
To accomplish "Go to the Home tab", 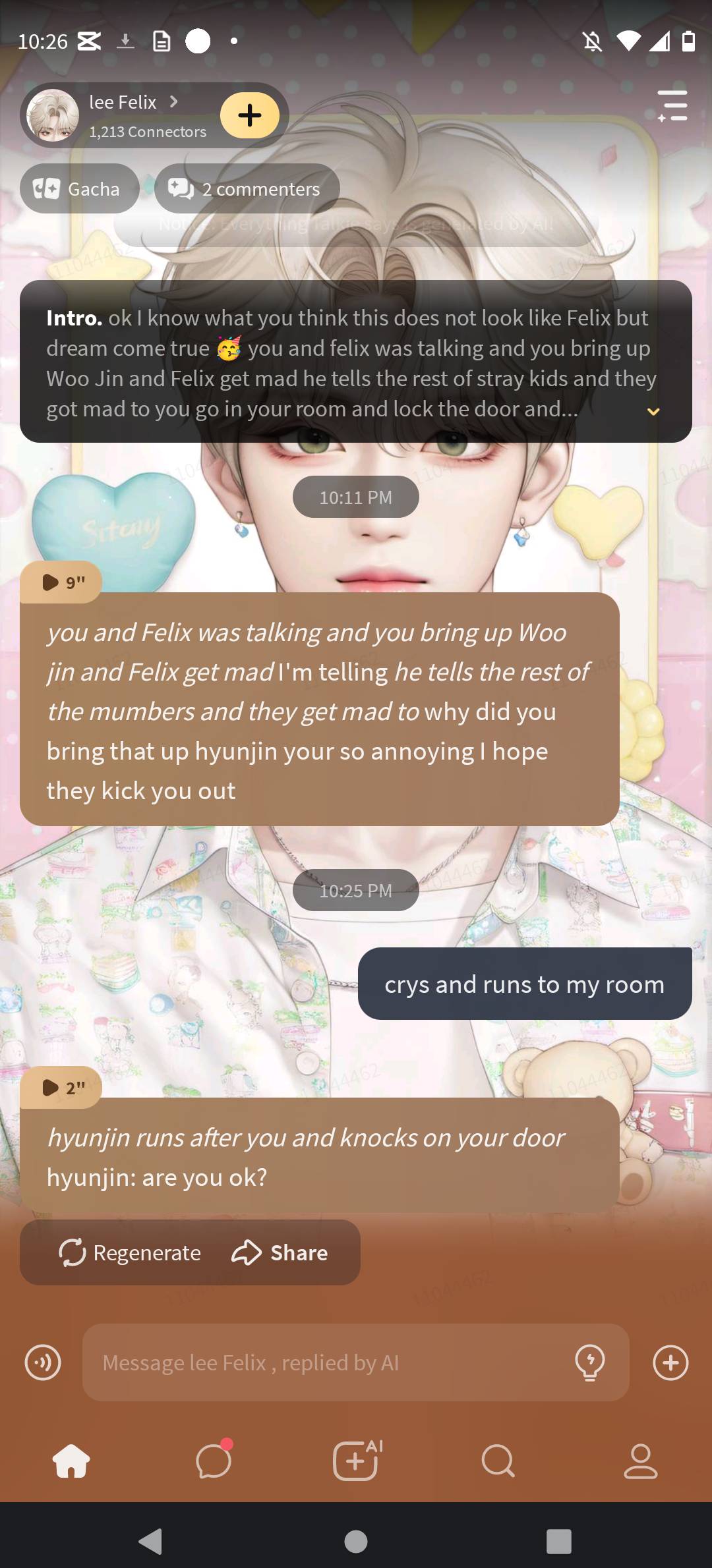I will click(71, 1461).
